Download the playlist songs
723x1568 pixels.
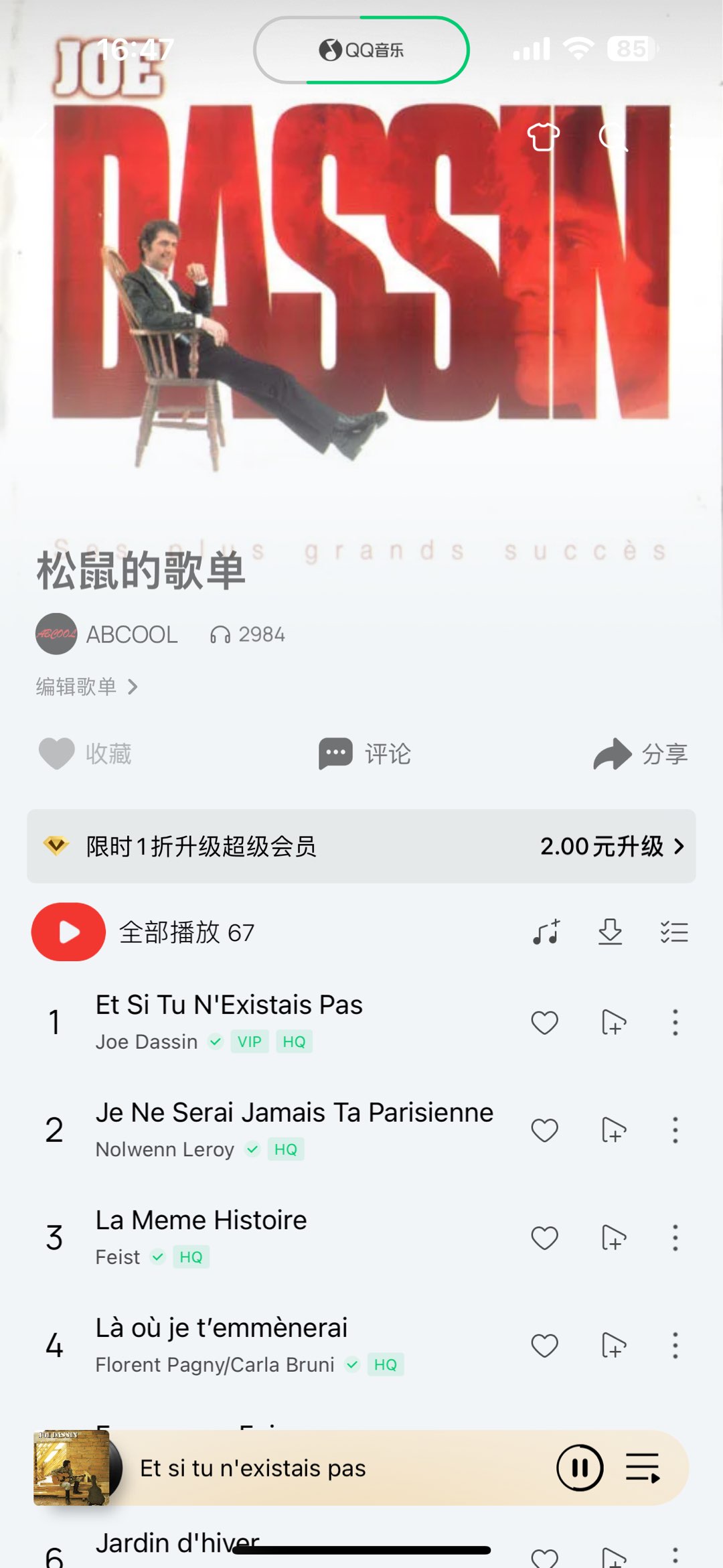coord(610,932)
